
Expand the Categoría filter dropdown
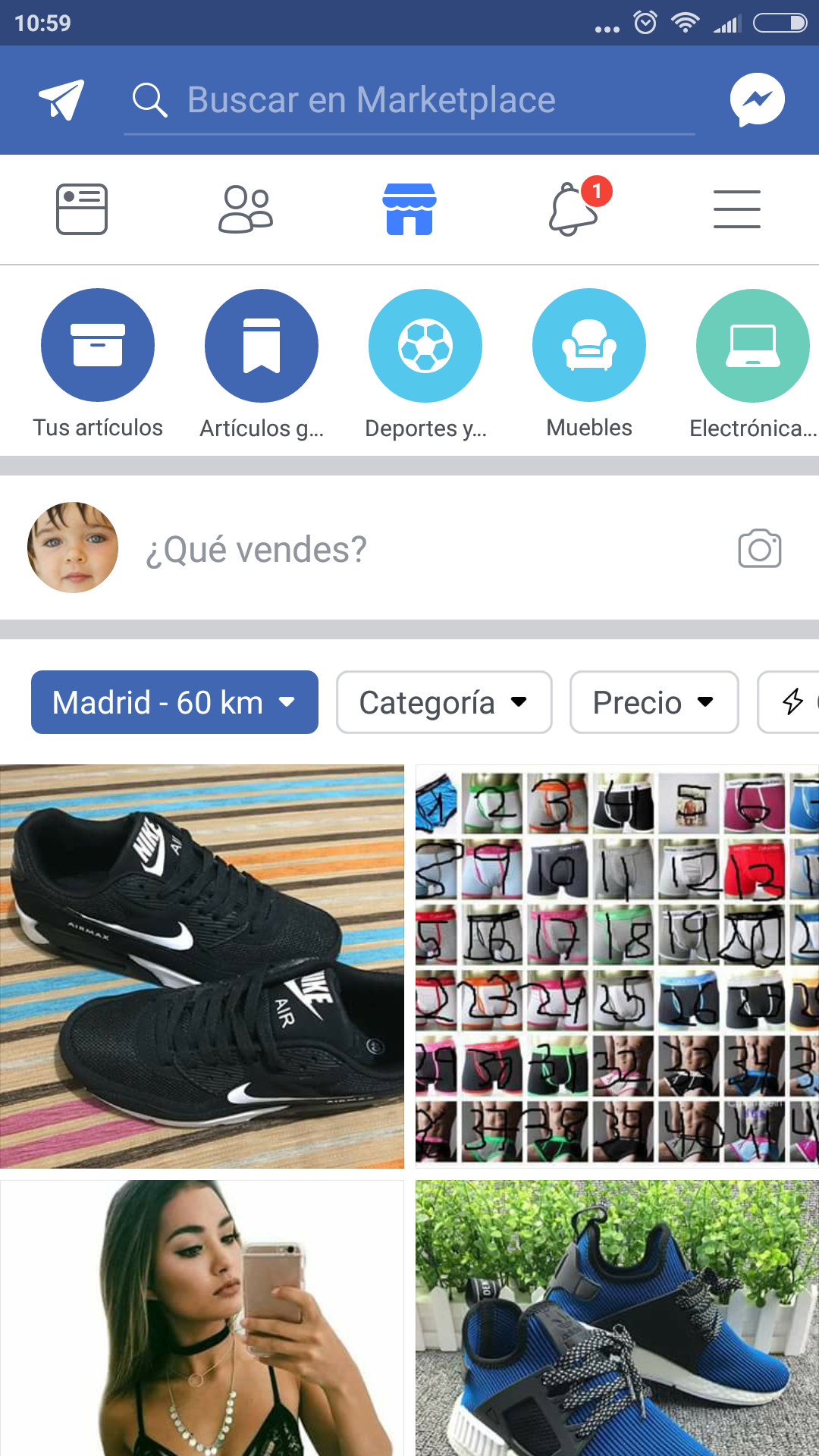[444, 702]
